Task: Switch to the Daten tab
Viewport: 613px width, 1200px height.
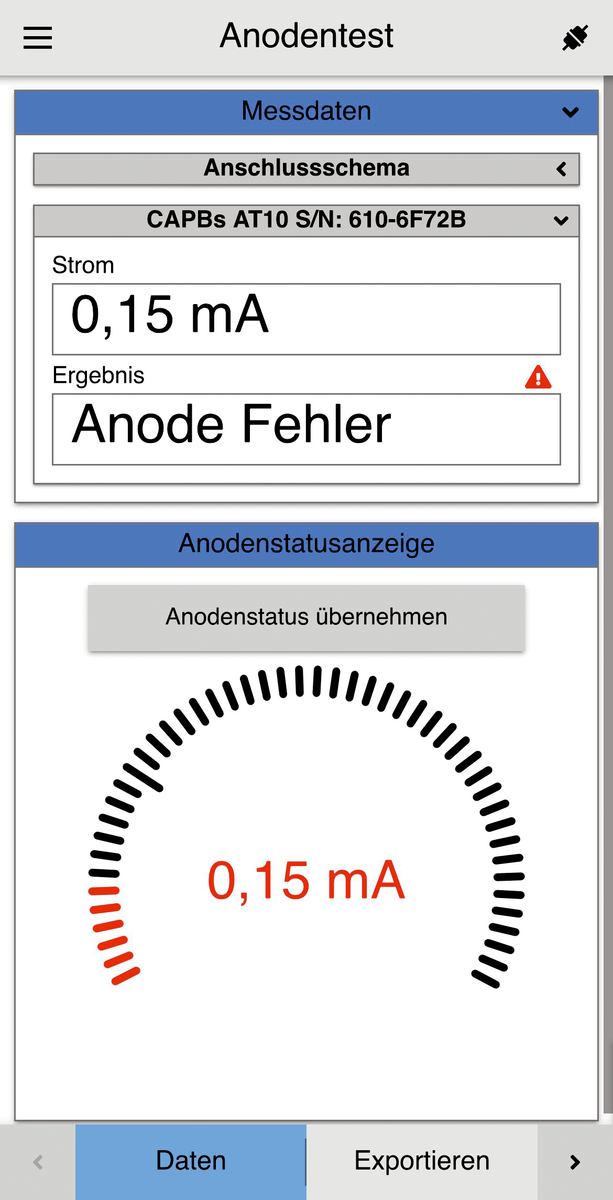Action: coord(191,1161)
